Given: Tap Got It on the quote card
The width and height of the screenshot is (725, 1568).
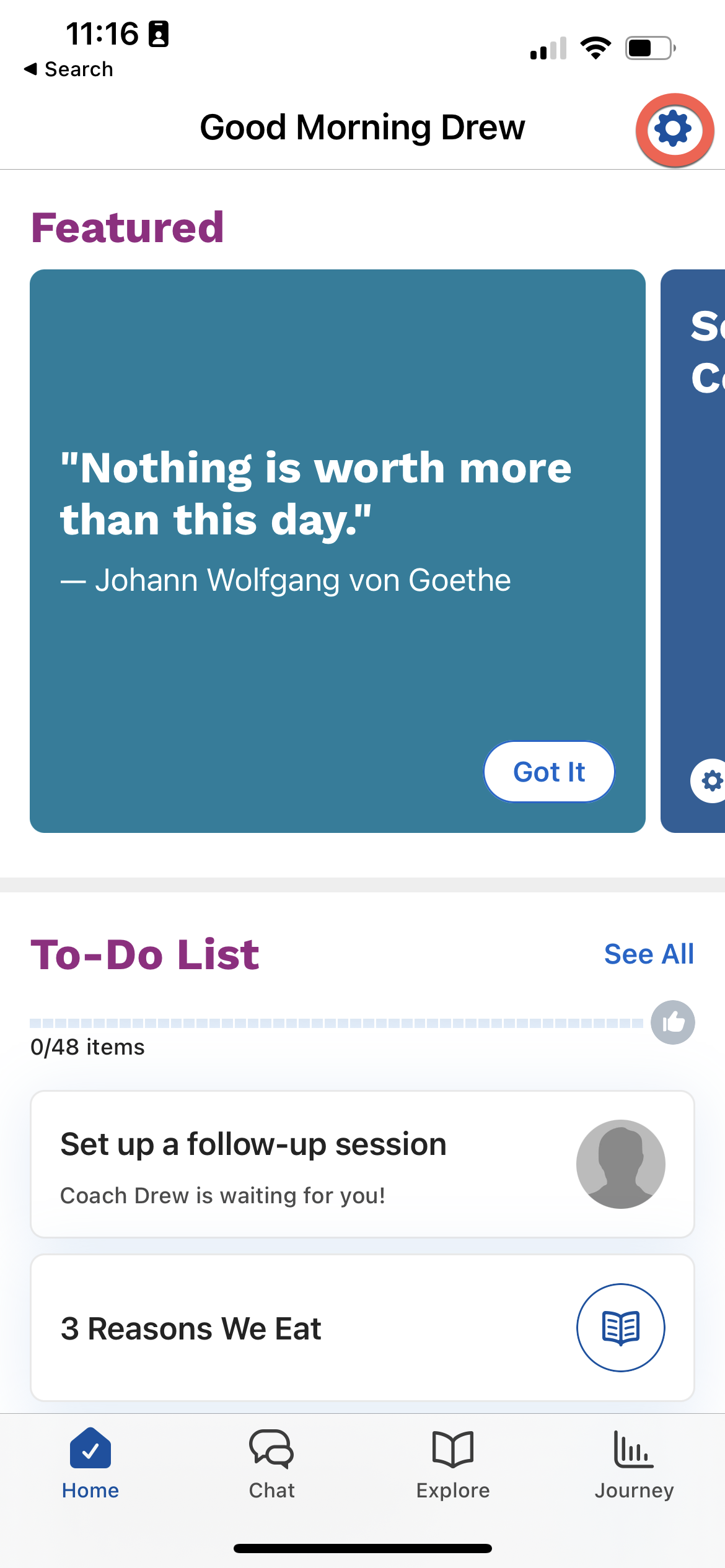Looking at the screenshot, I should pos(549,772).
